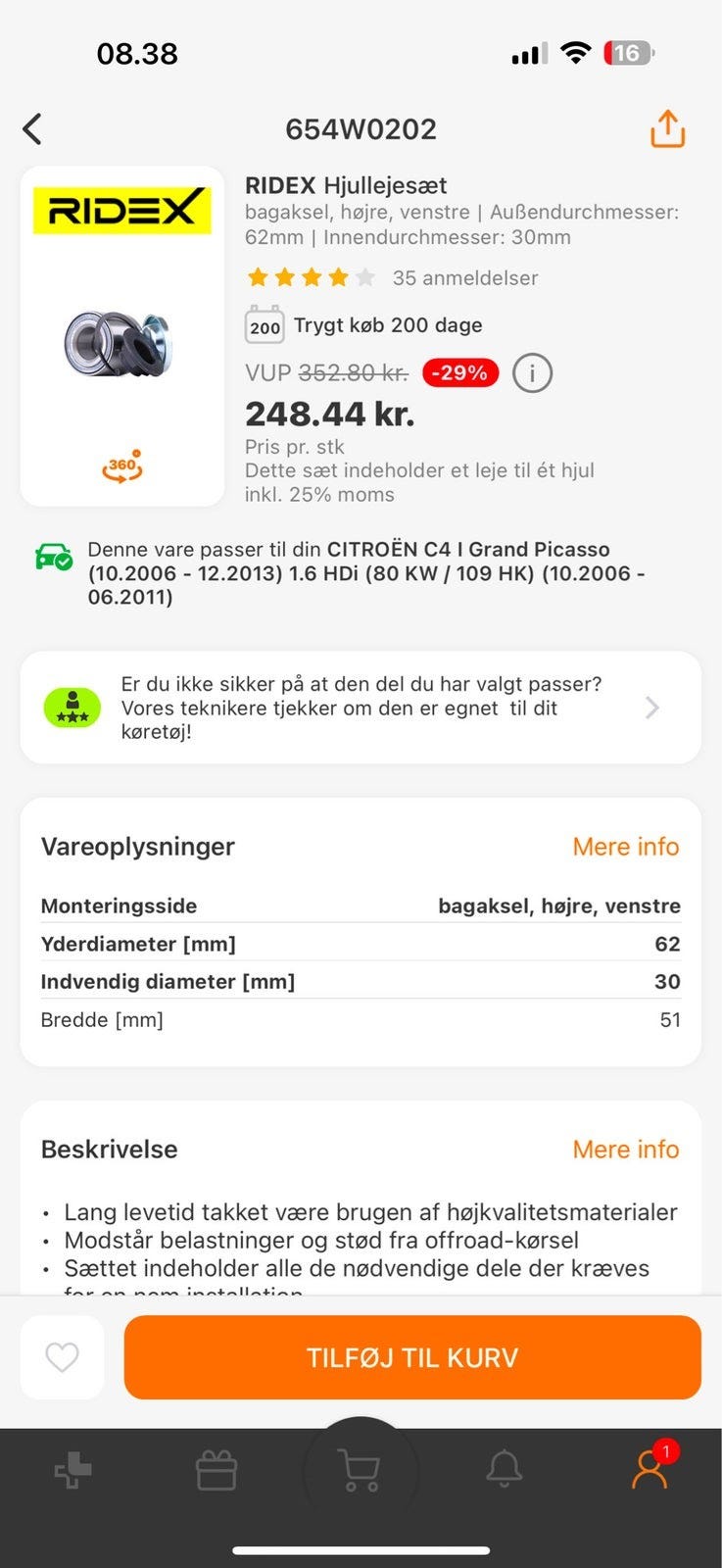The image size is (722, 1568).
Task: Toggle the wishlist heart for this product
Action: pos(62,1357)
